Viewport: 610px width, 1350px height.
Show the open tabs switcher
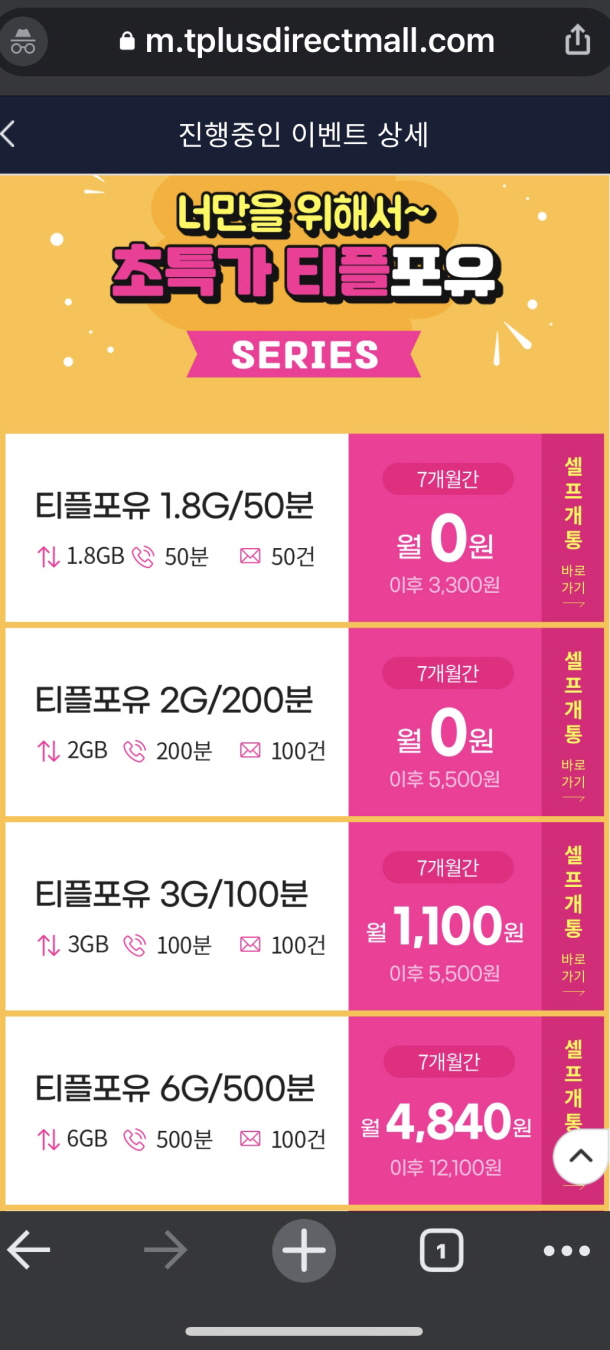pos(441,1250)
